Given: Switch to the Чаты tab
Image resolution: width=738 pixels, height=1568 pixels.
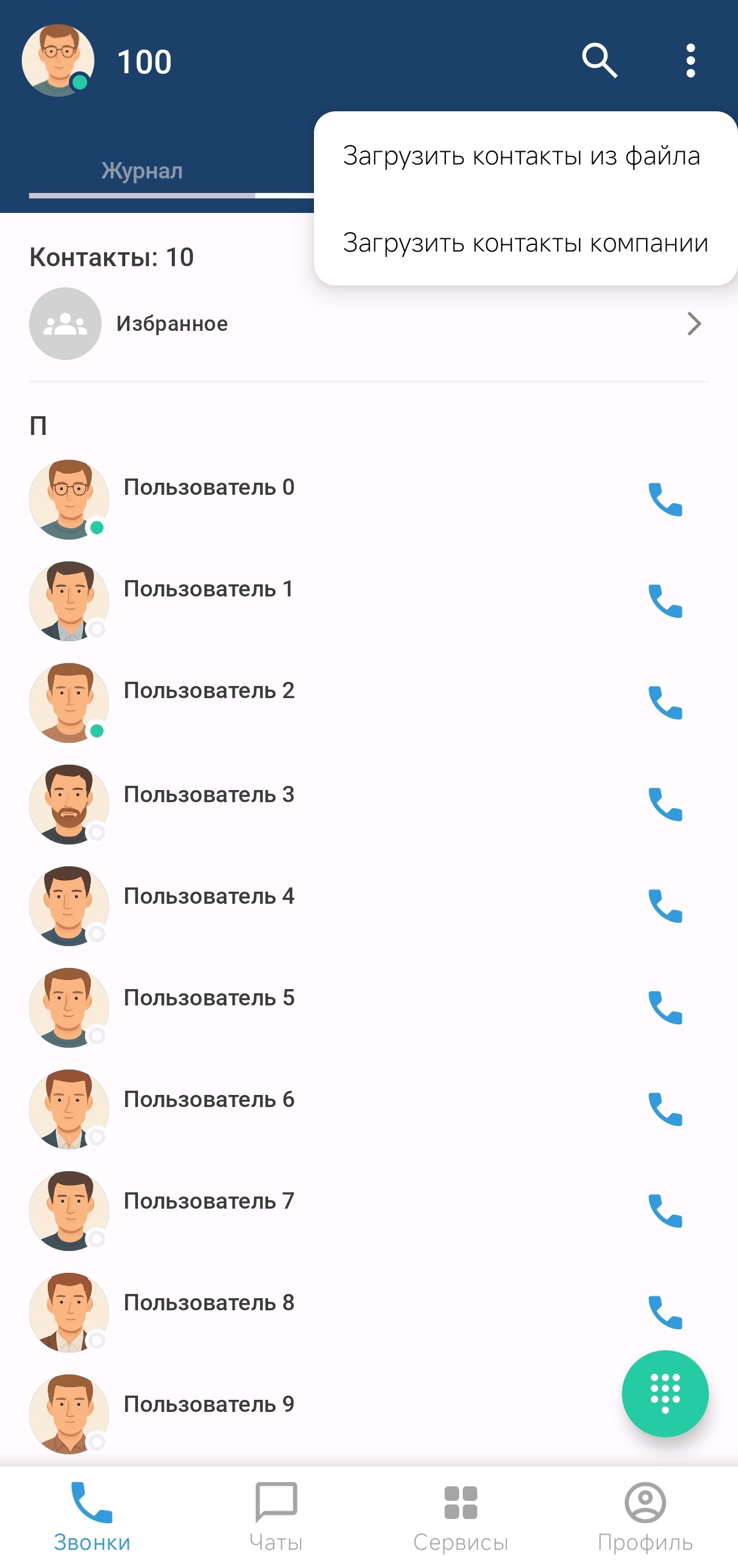Looking at the screenshot, I should pos(276,1516).
